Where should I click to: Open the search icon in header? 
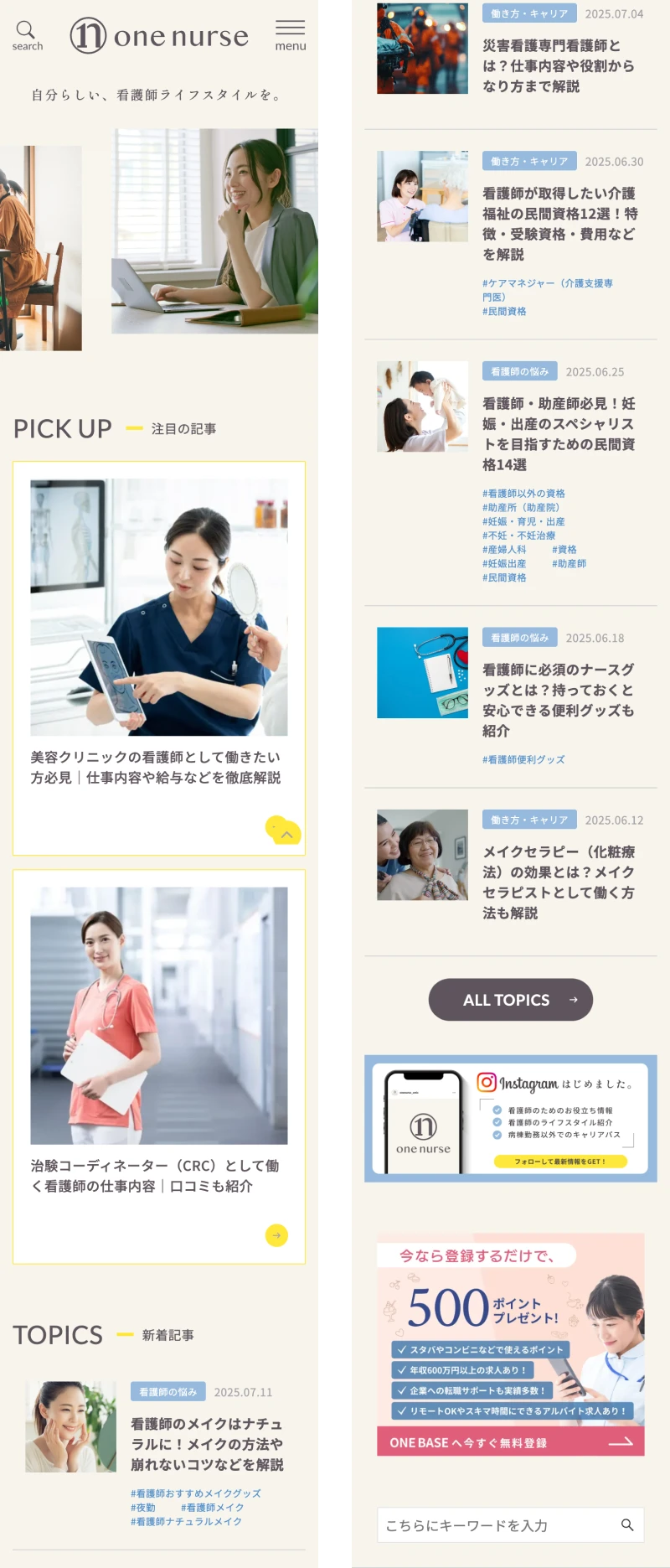pyautogui.click(x=27, y=35)
